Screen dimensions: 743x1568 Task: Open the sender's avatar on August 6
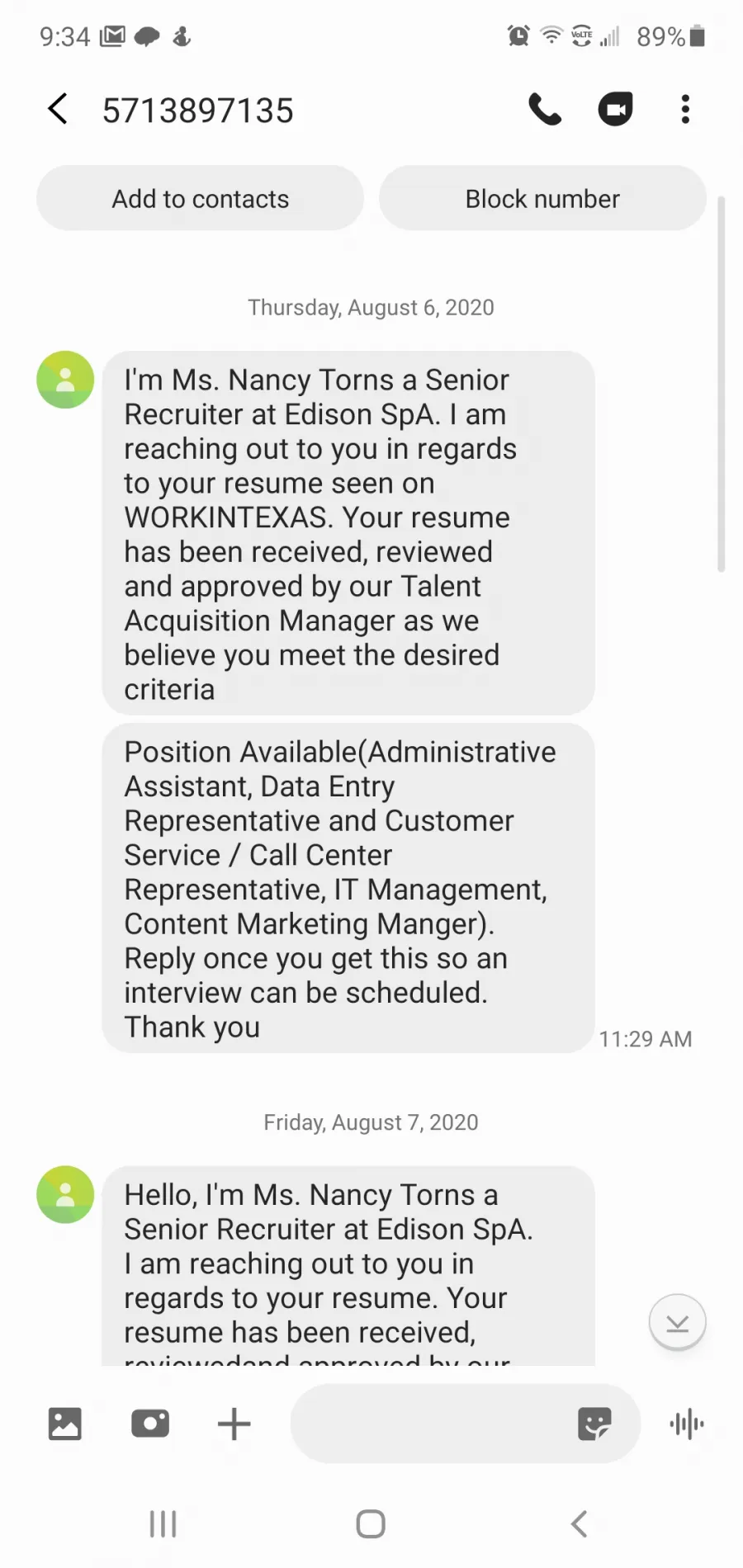tap(65, 380)
